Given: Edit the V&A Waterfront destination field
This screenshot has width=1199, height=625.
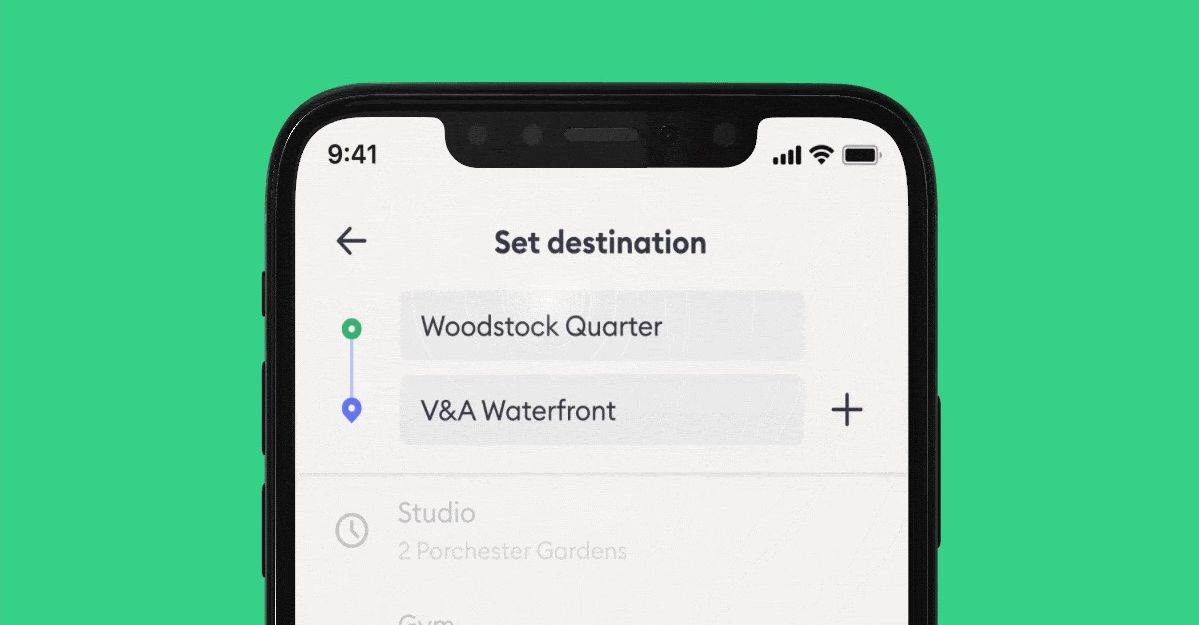Looking at the screenshot, I should pyautogui.click(x=601, y=410).
